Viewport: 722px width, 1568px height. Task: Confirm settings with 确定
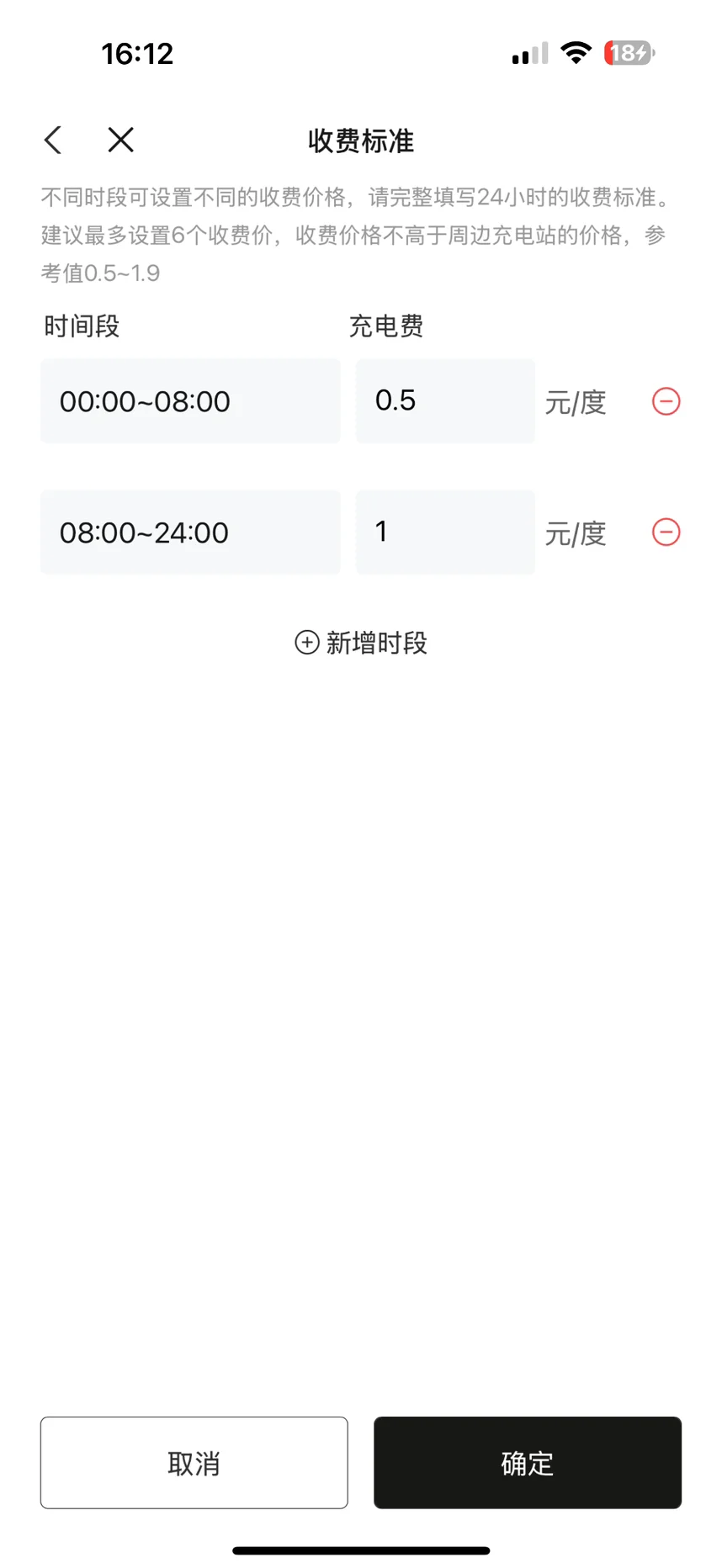[528, 1463]
